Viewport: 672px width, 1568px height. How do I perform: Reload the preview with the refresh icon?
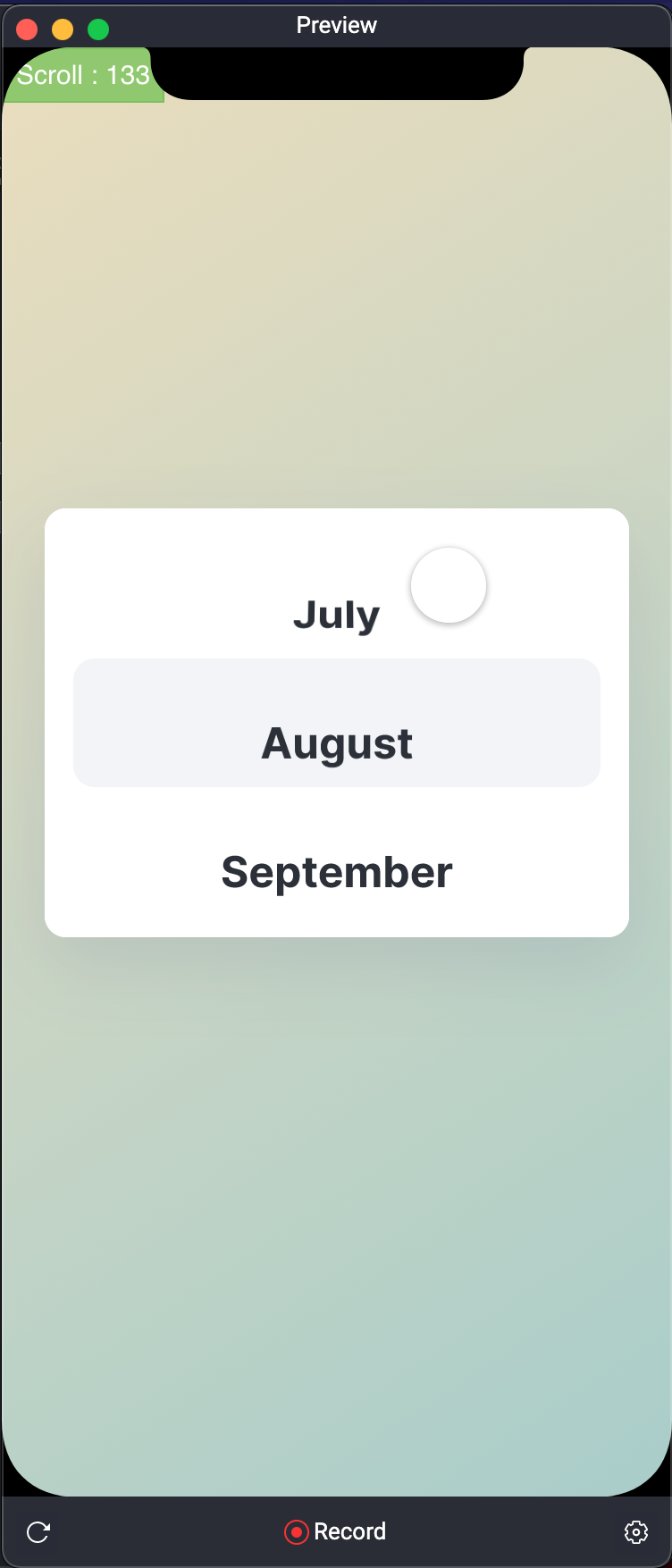click(38, 1532)
